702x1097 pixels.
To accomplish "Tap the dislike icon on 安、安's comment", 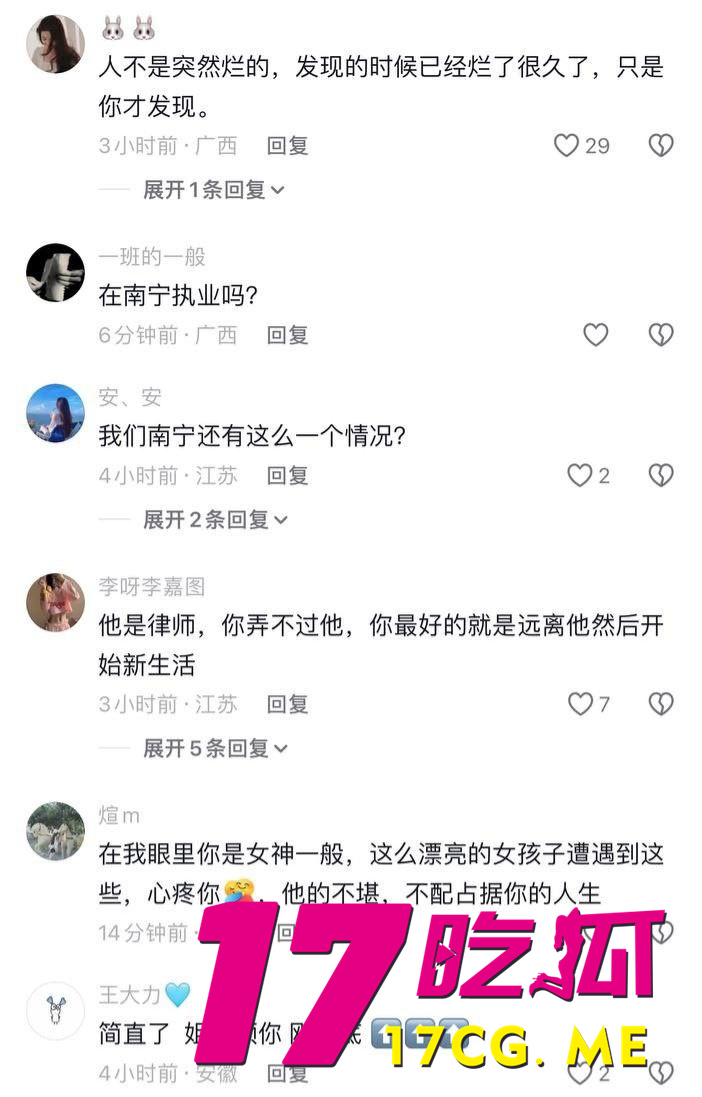I will pos(661,476).
